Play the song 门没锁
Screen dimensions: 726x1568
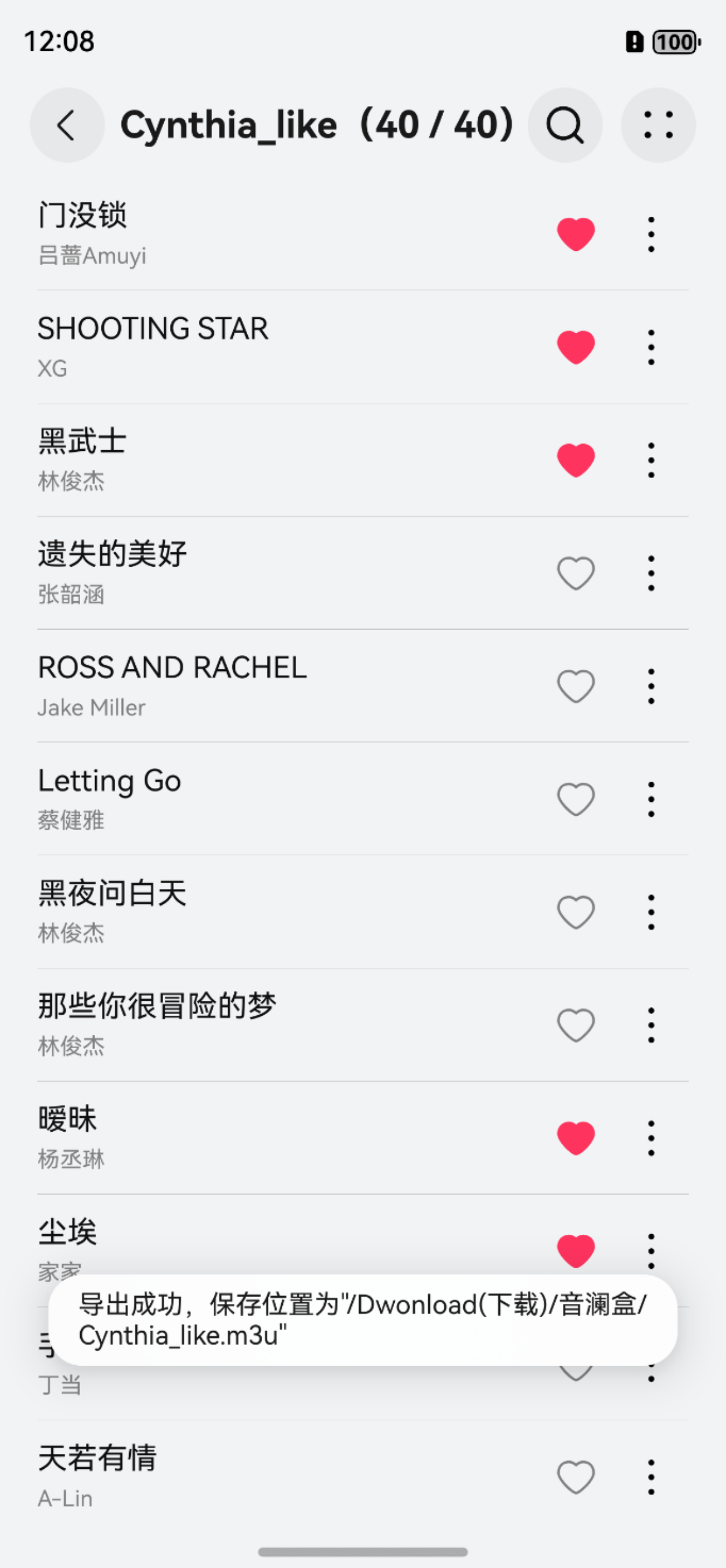click(x=243, y=233)
